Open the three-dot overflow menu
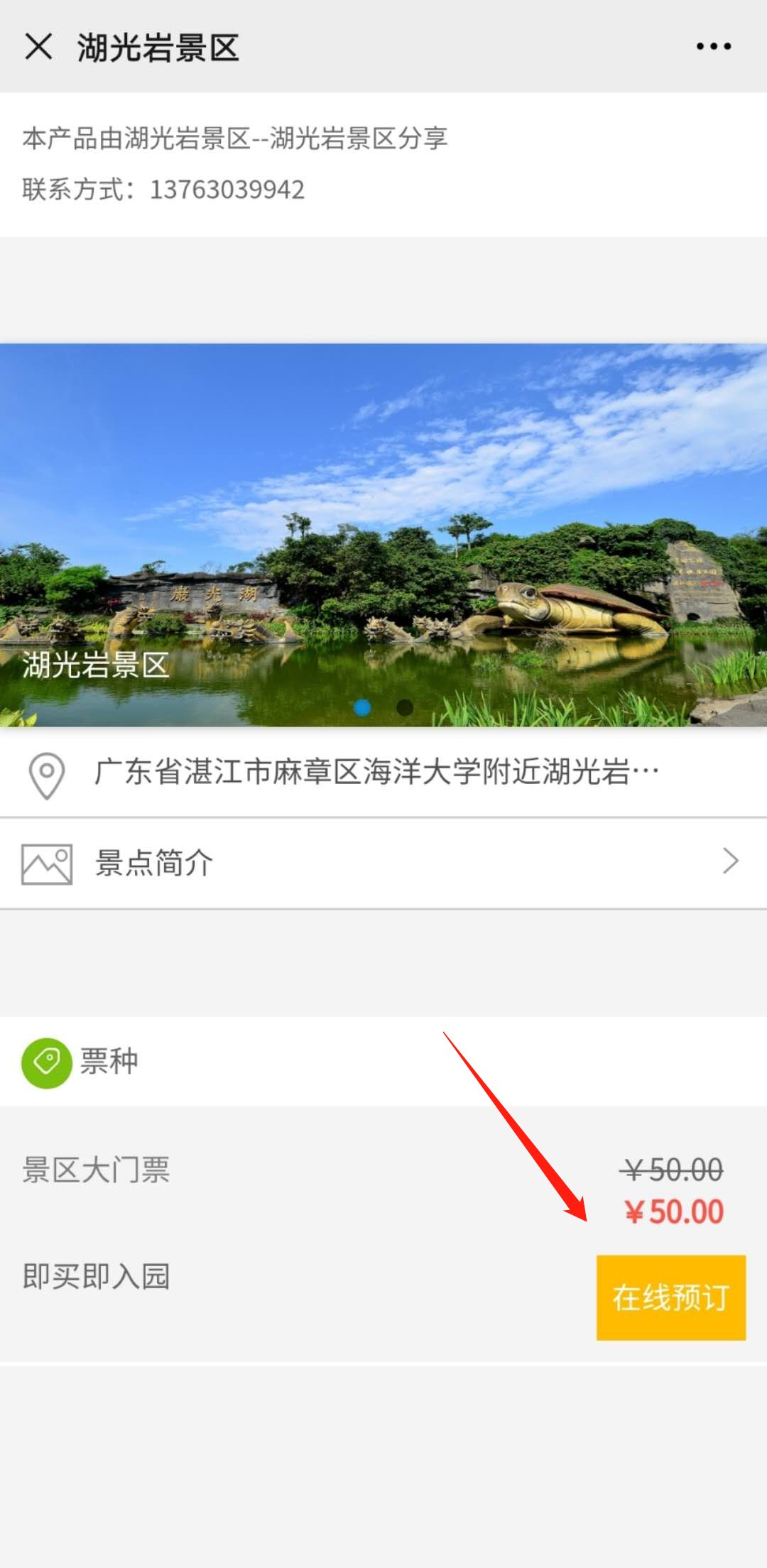This screenshot has height=1568, width=767. click(x=713, y=47)
